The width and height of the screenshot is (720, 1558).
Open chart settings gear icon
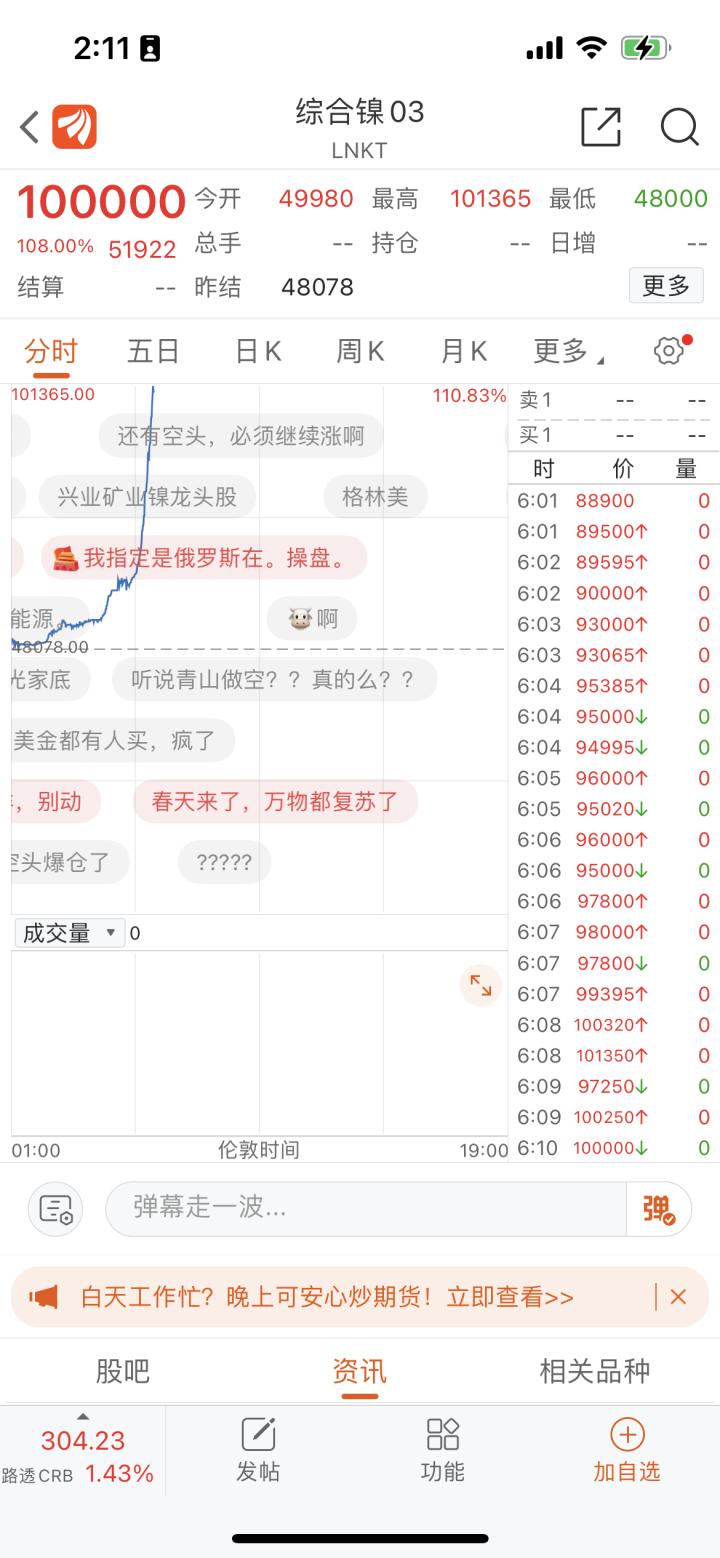tap(669, 350)
